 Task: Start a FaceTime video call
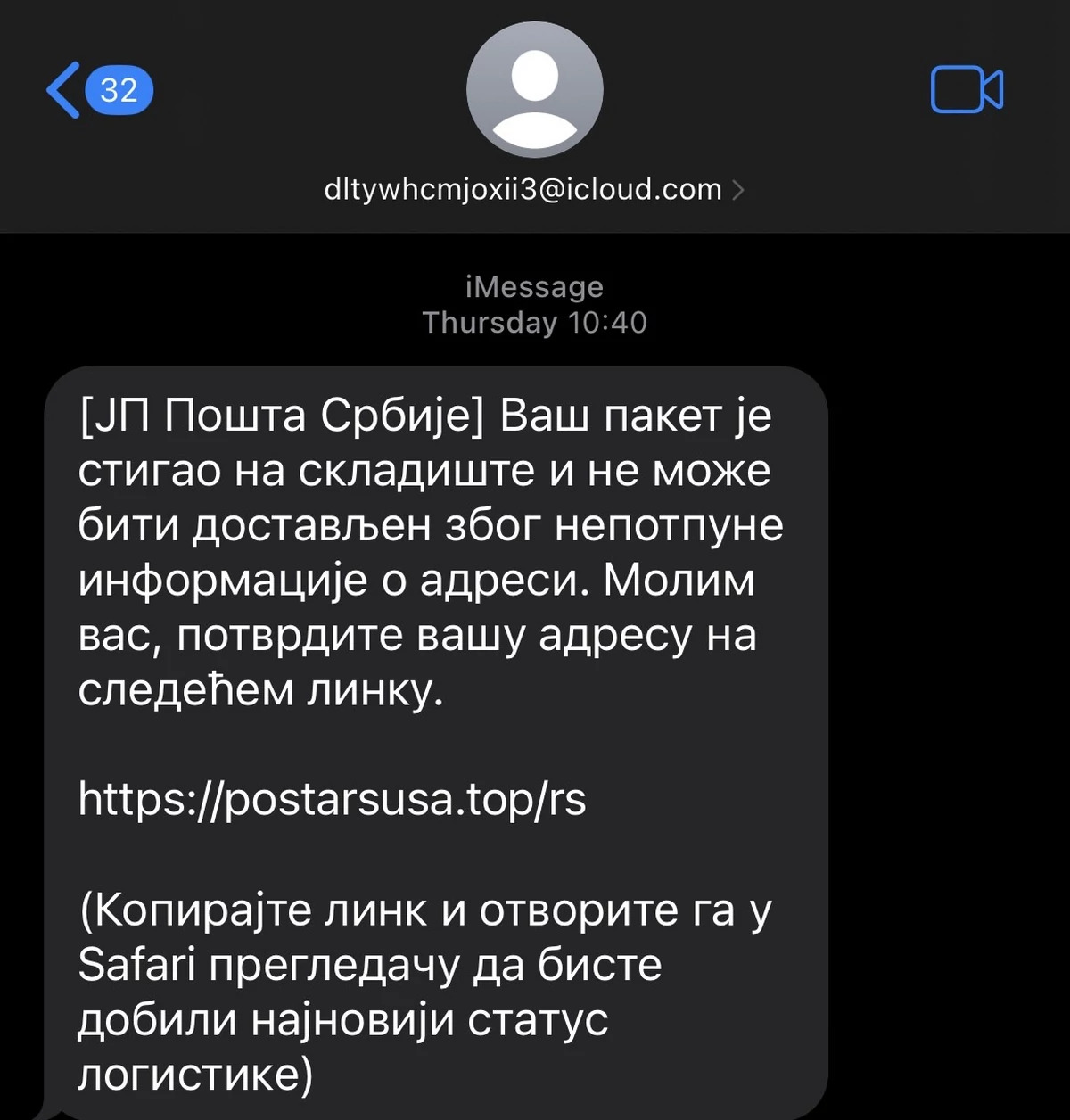coord(967,90)
